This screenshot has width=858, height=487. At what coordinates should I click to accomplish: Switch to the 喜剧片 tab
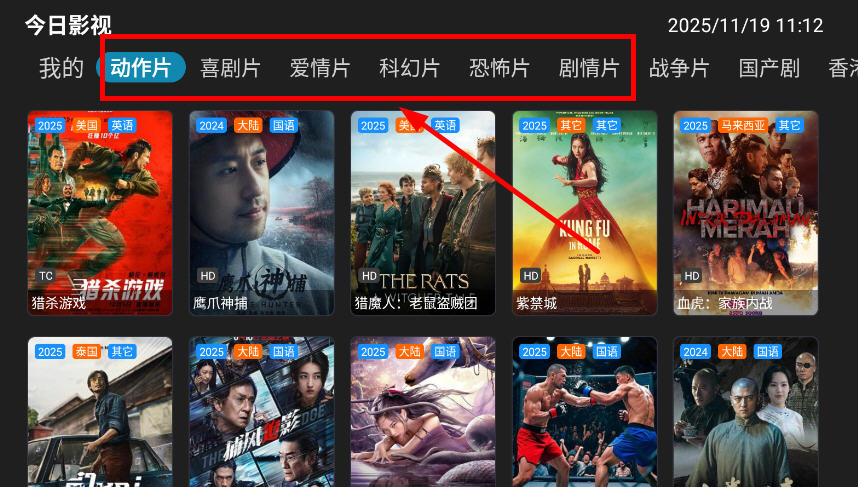[230, 68]
